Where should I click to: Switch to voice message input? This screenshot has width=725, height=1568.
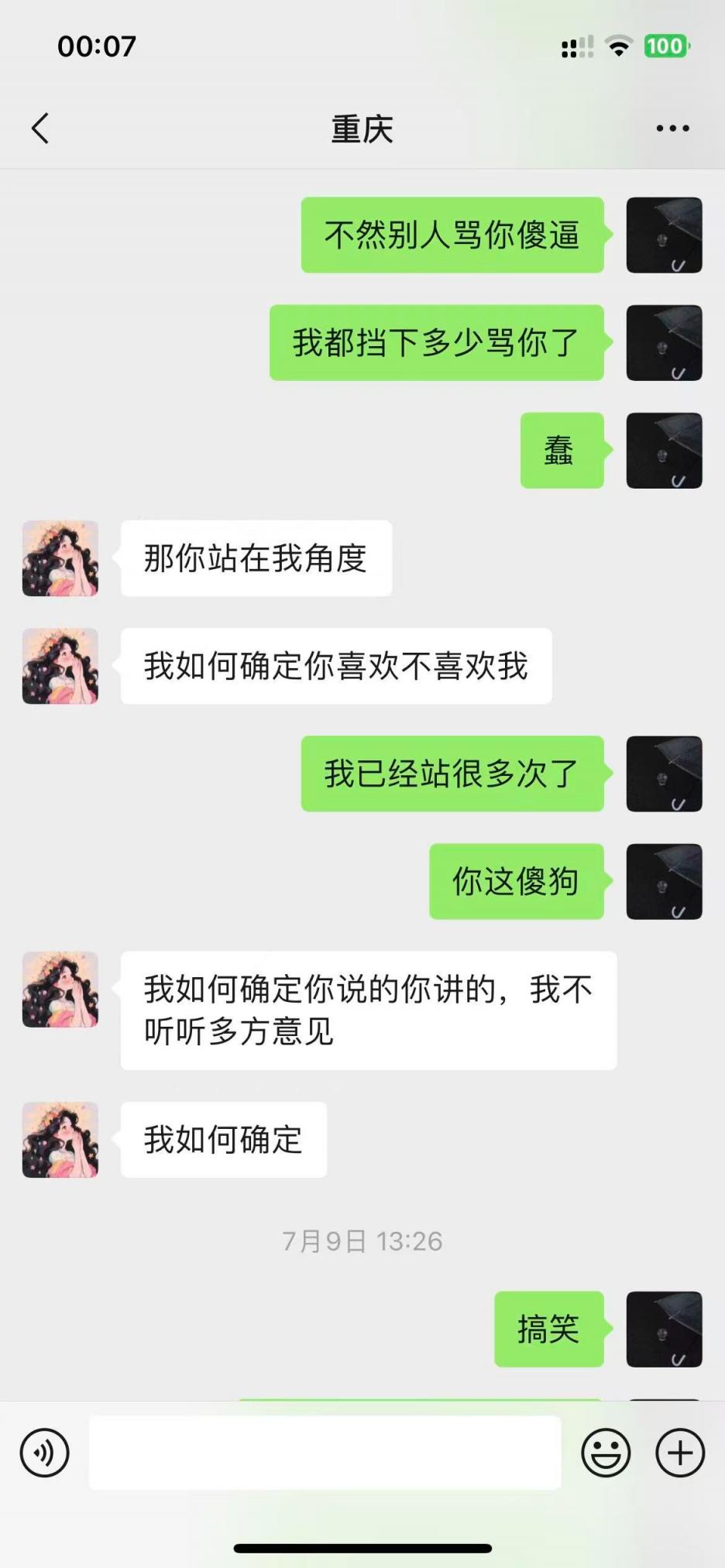[x=45, y=1453]
